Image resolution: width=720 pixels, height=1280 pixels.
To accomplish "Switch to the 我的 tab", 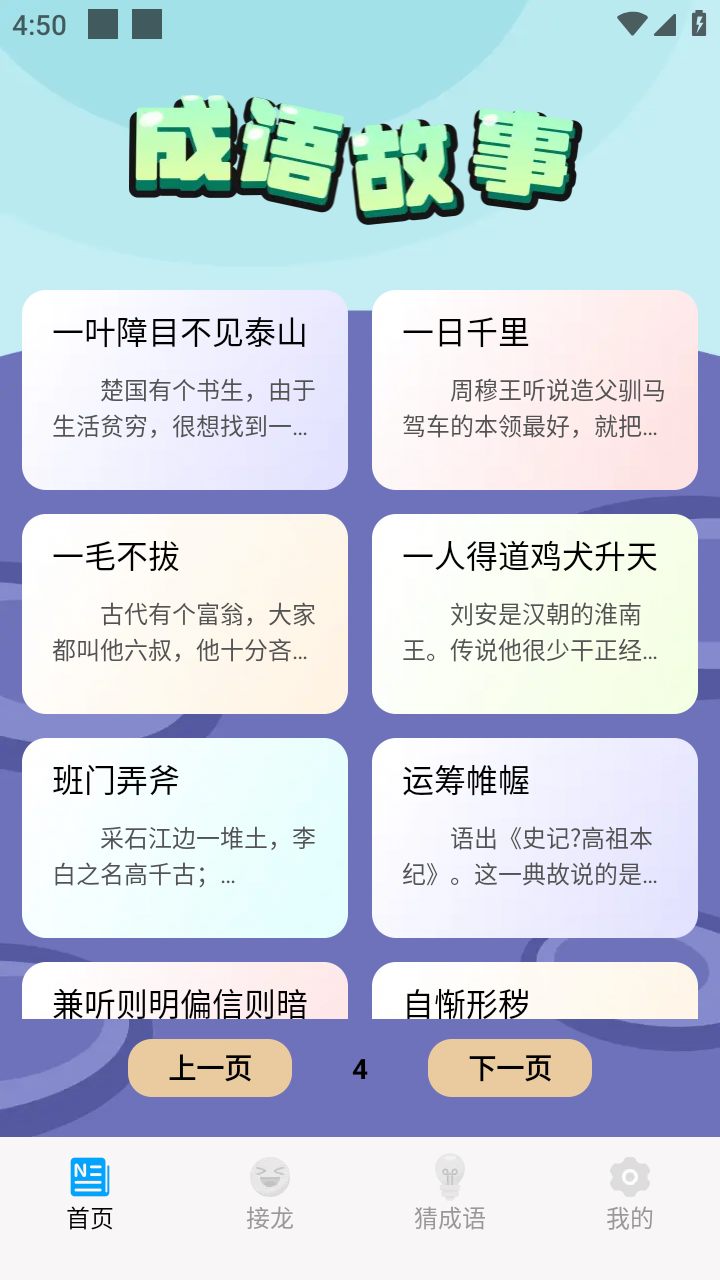I will (x=630, y=1195).
